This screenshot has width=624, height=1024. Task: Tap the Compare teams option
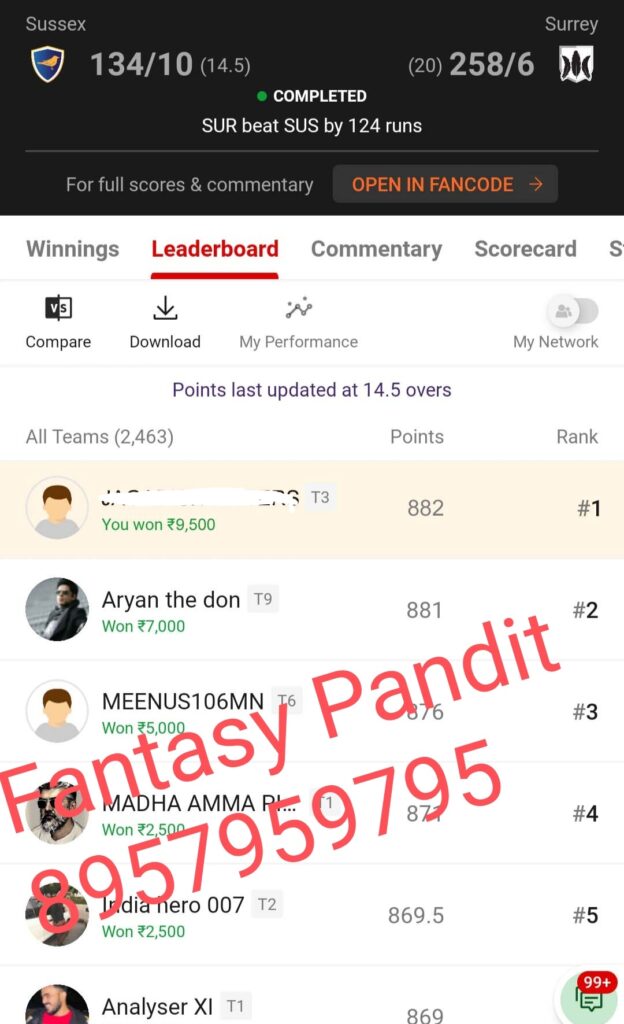pyautogui.click(x=58, y=322)
